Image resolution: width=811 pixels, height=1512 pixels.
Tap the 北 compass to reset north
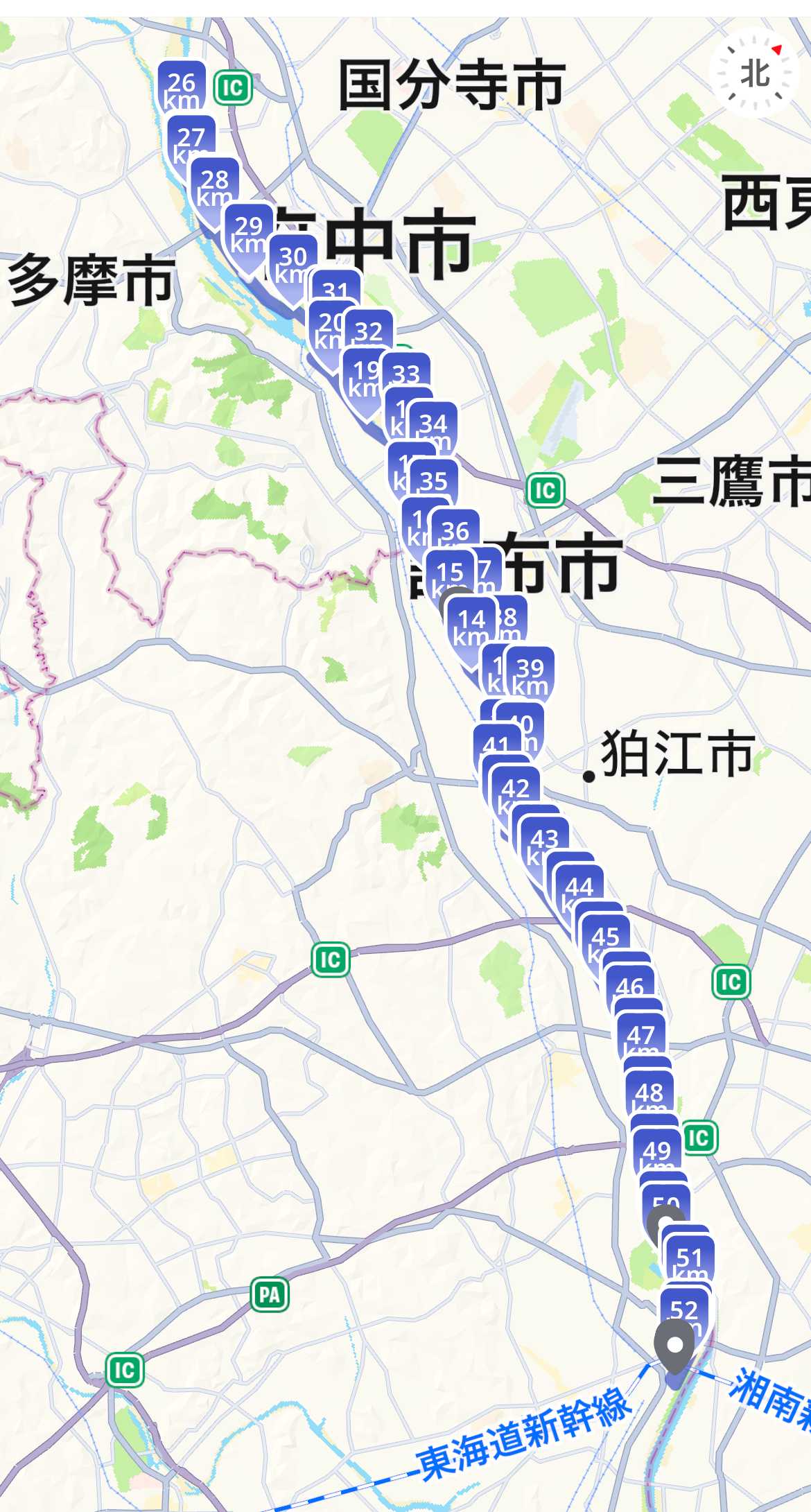[x=753, y=72]
